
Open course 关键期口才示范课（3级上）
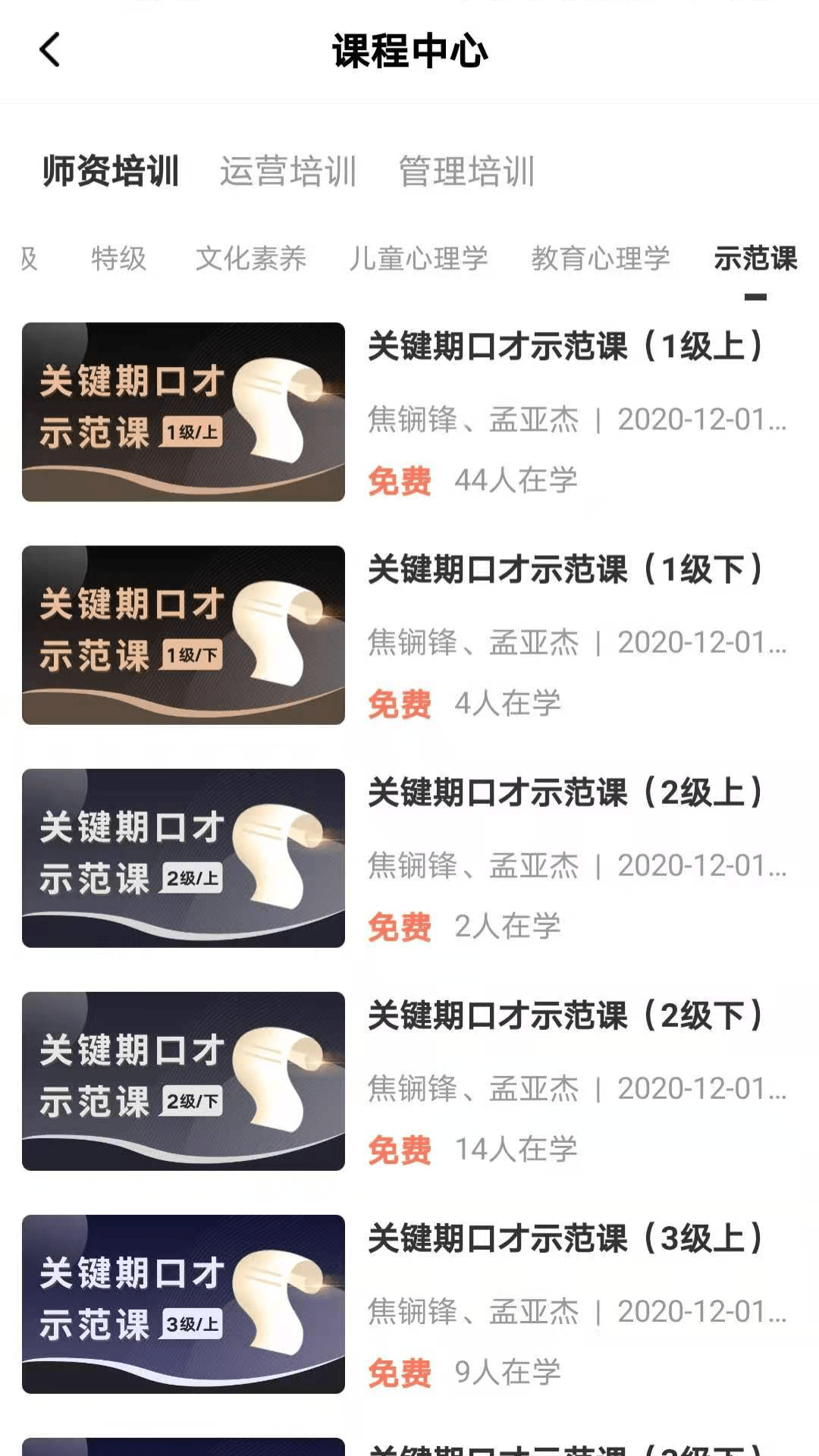565,1238
